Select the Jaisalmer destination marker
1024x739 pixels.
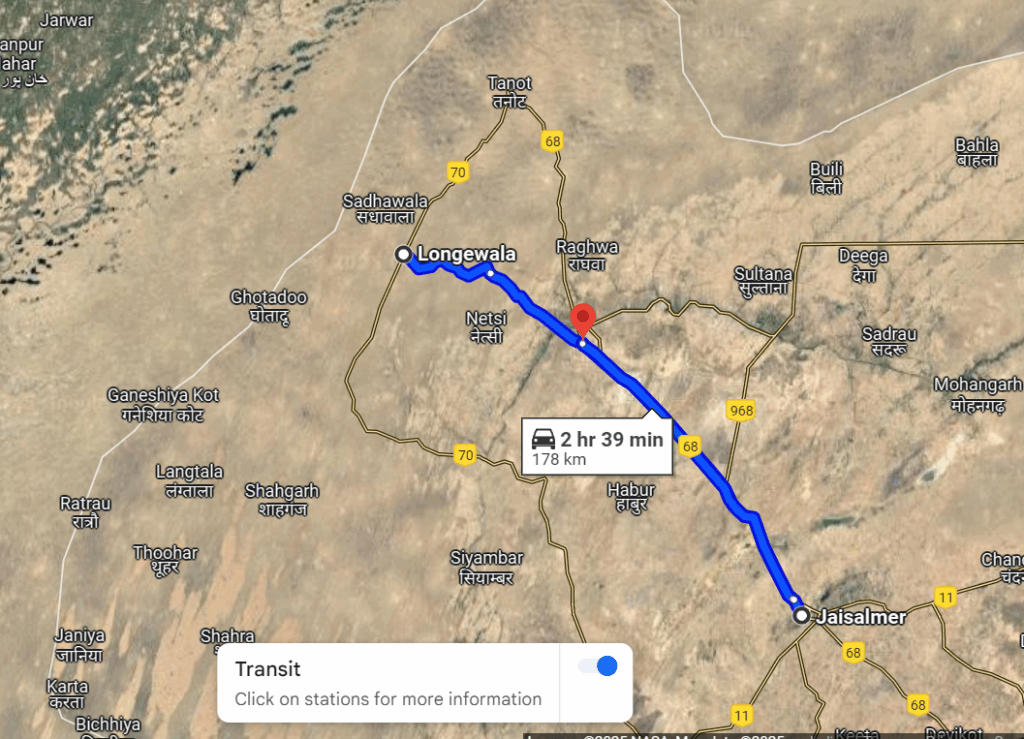coord(802,617)
